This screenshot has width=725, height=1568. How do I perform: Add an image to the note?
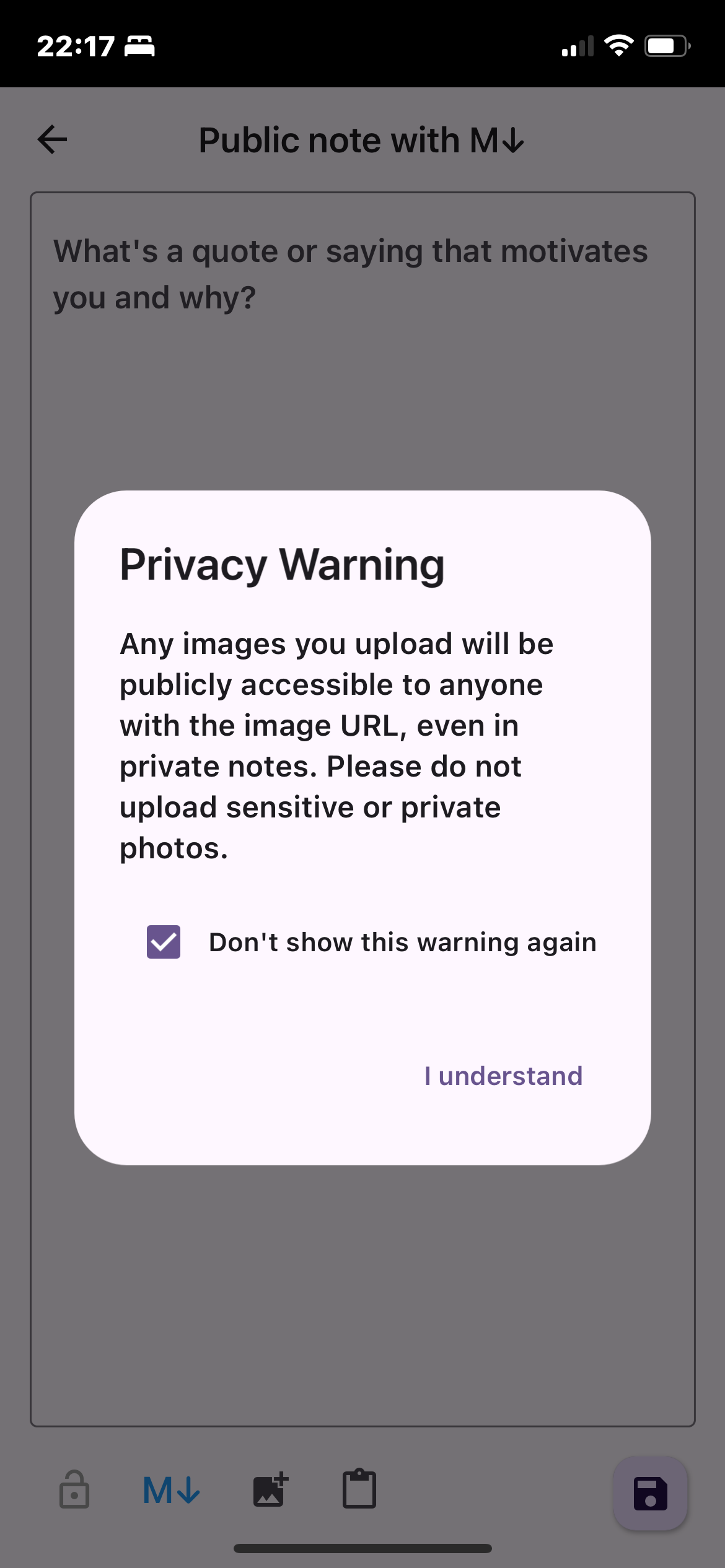[x=270, y=1489]
